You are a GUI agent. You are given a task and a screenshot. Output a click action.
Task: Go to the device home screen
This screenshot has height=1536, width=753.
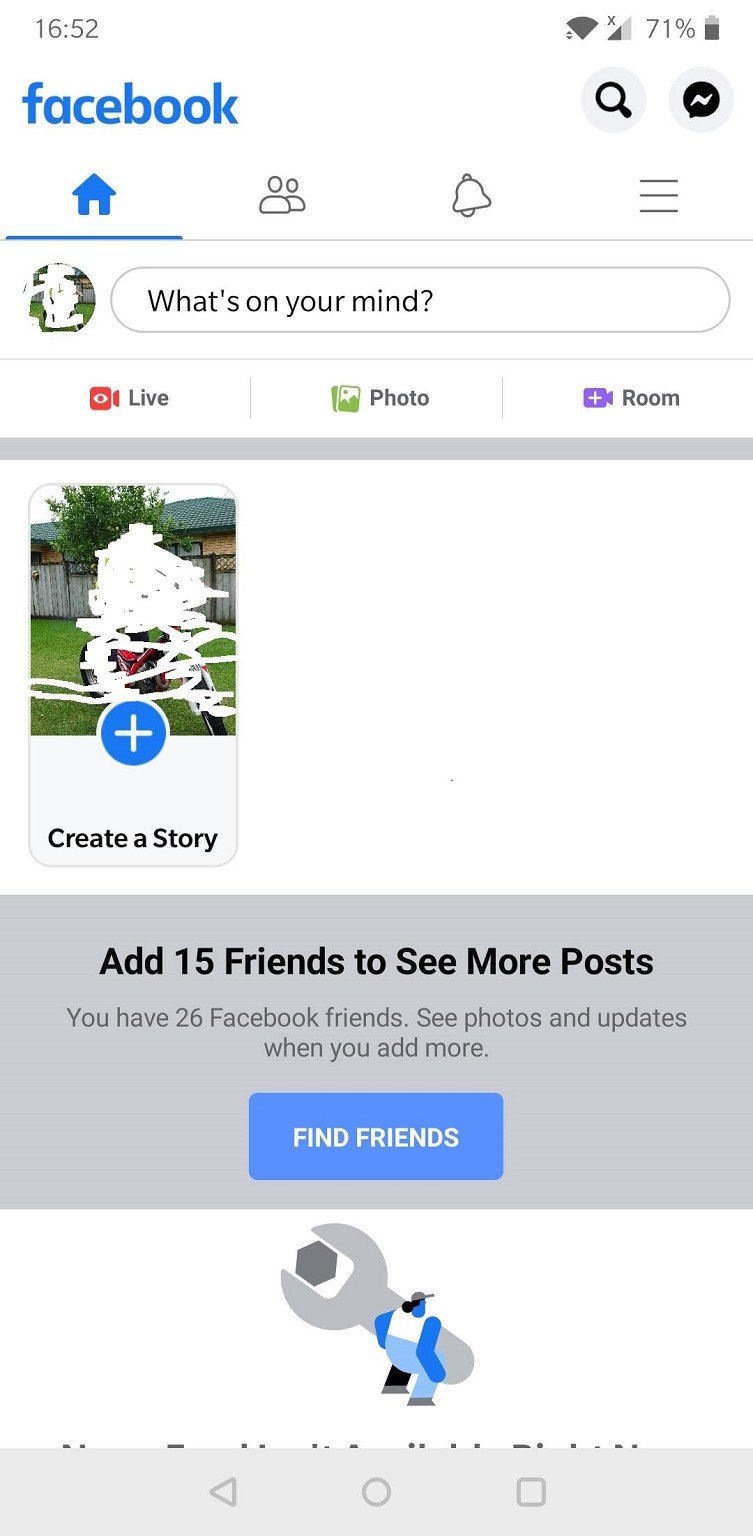376,1492
